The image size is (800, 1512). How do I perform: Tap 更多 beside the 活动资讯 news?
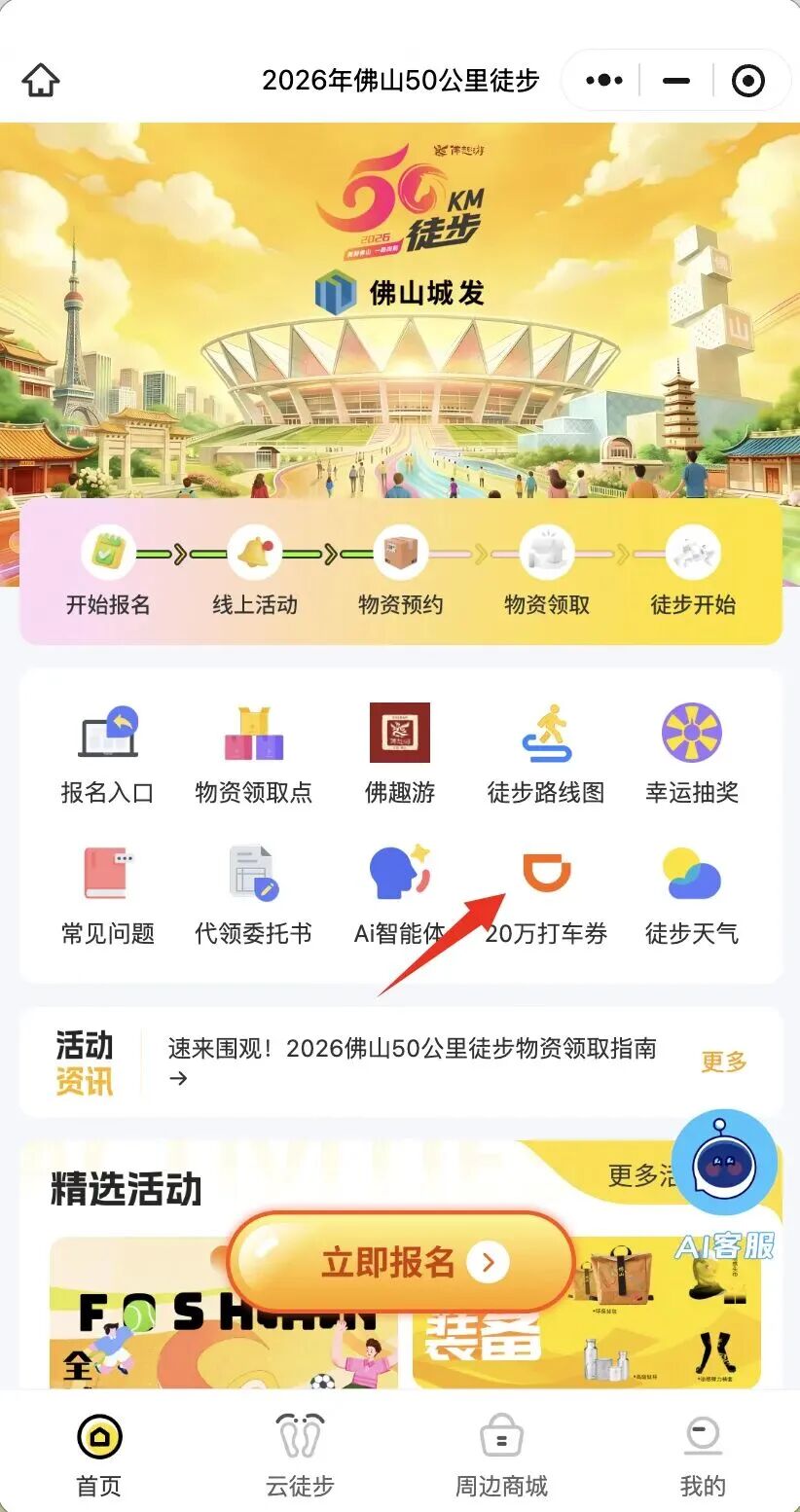click(724, 1062)
